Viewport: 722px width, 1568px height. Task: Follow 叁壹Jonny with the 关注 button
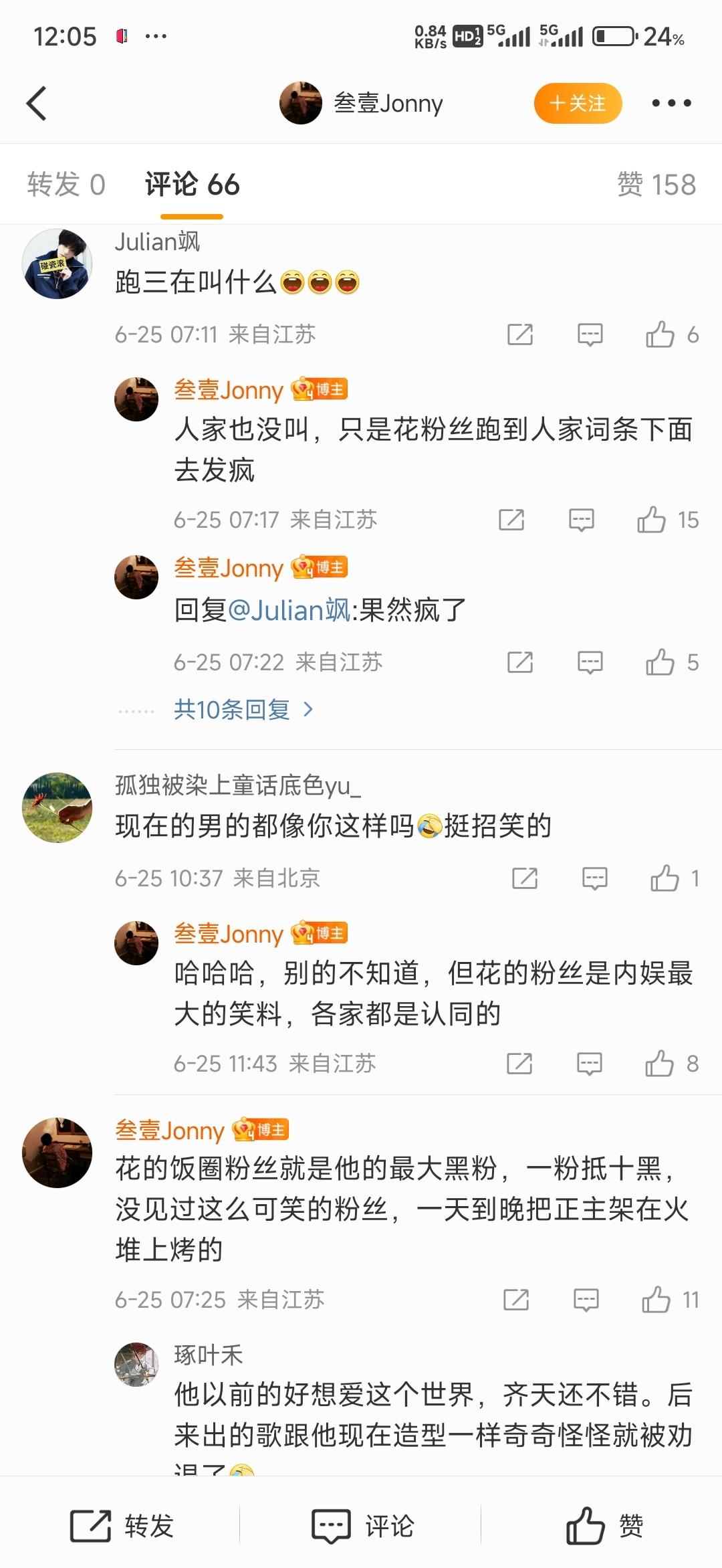(578, 103)
